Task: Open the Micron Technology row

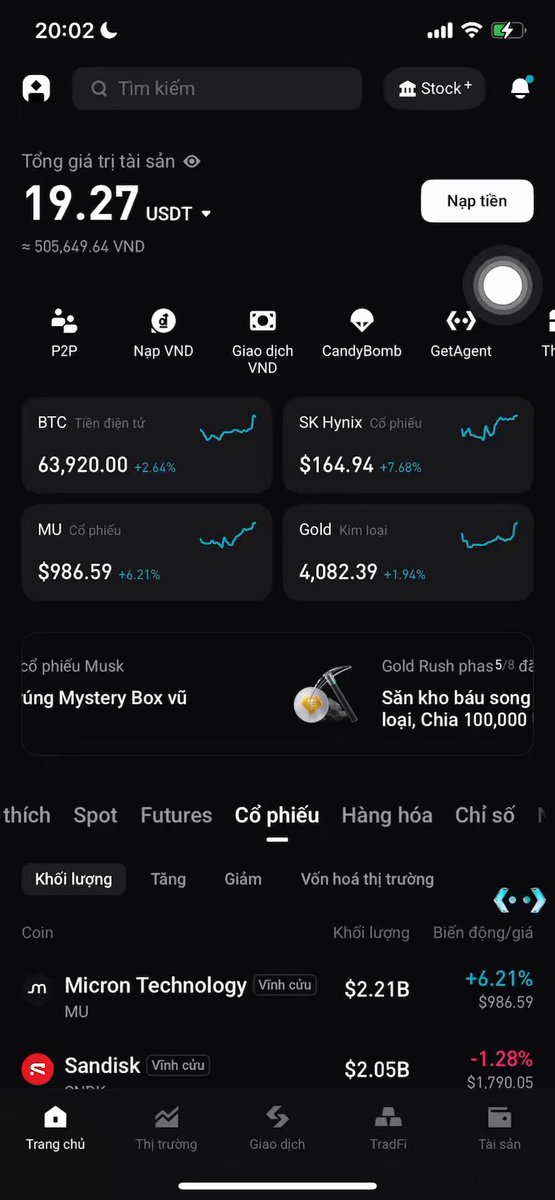Action: click(277, 997)
